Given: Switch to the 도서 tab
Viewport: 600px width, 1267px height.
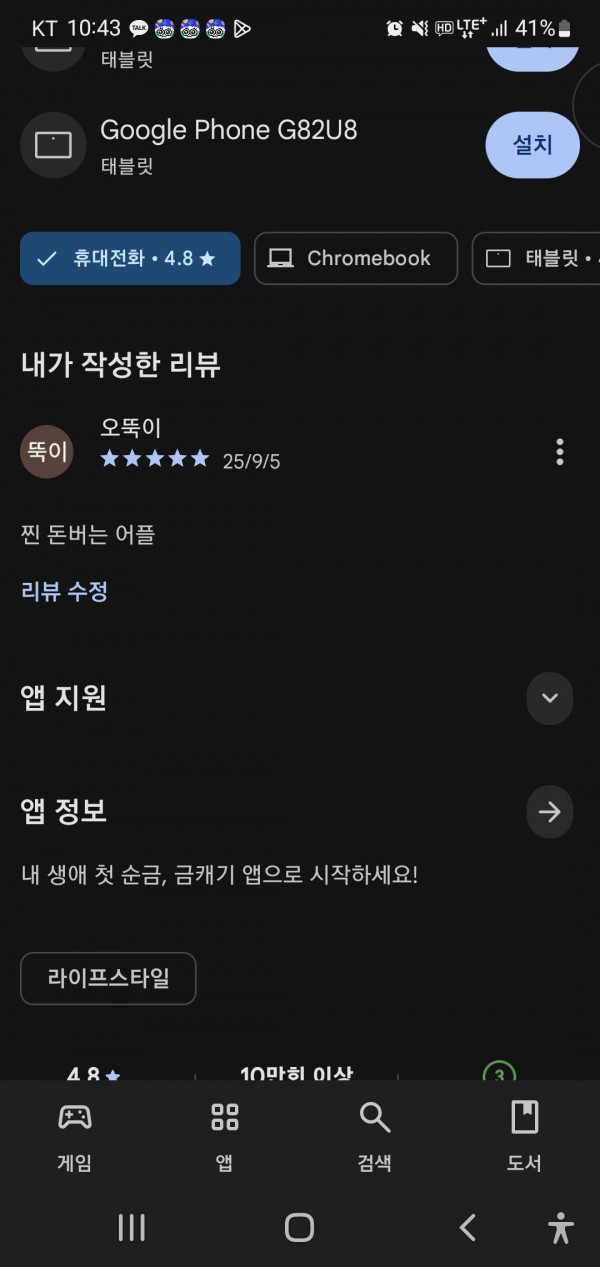Looking at the screenshot, I should pos(525,1136).
